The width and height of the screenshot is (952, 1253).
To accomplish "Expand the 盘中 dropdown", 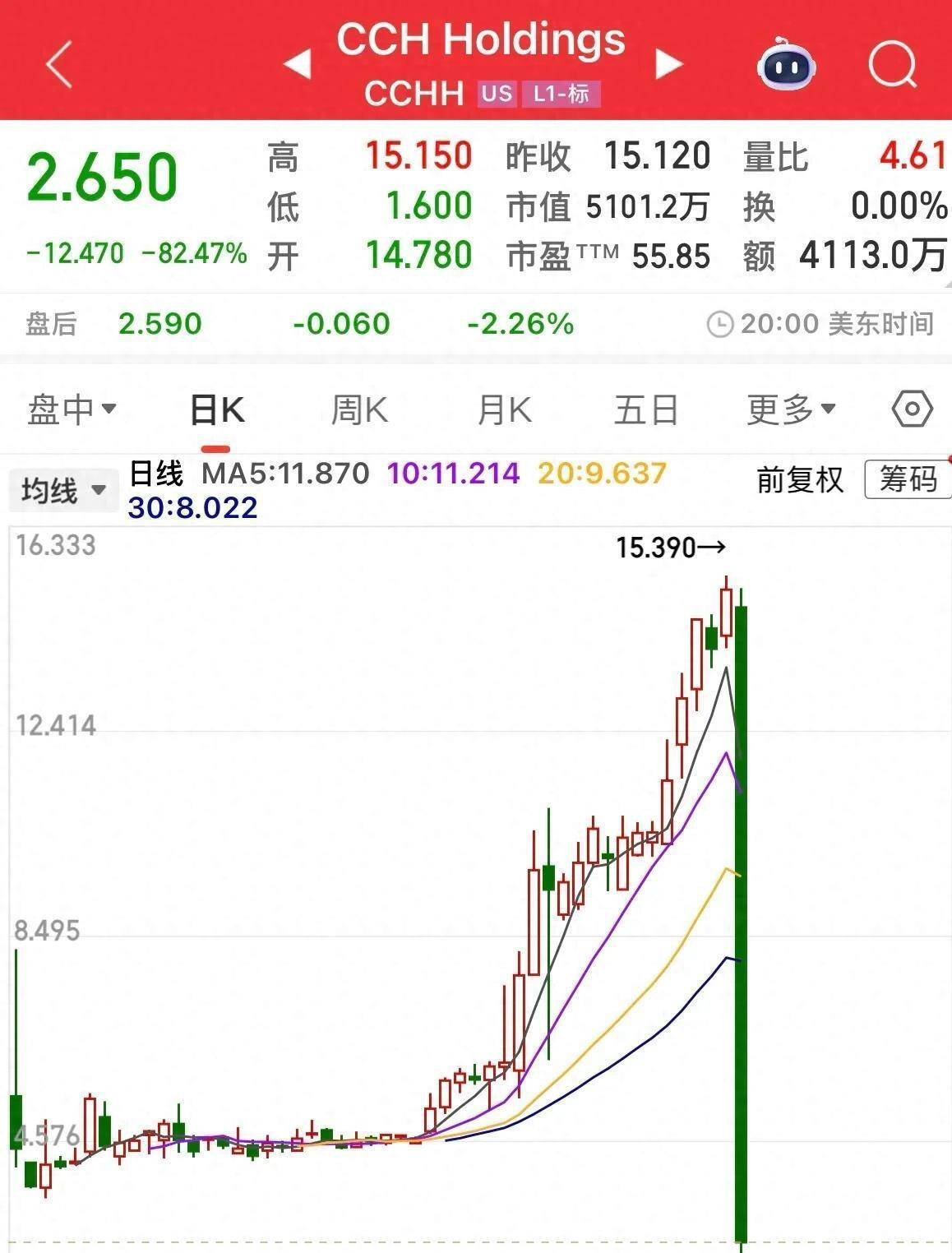I will [x=72, y=409].
